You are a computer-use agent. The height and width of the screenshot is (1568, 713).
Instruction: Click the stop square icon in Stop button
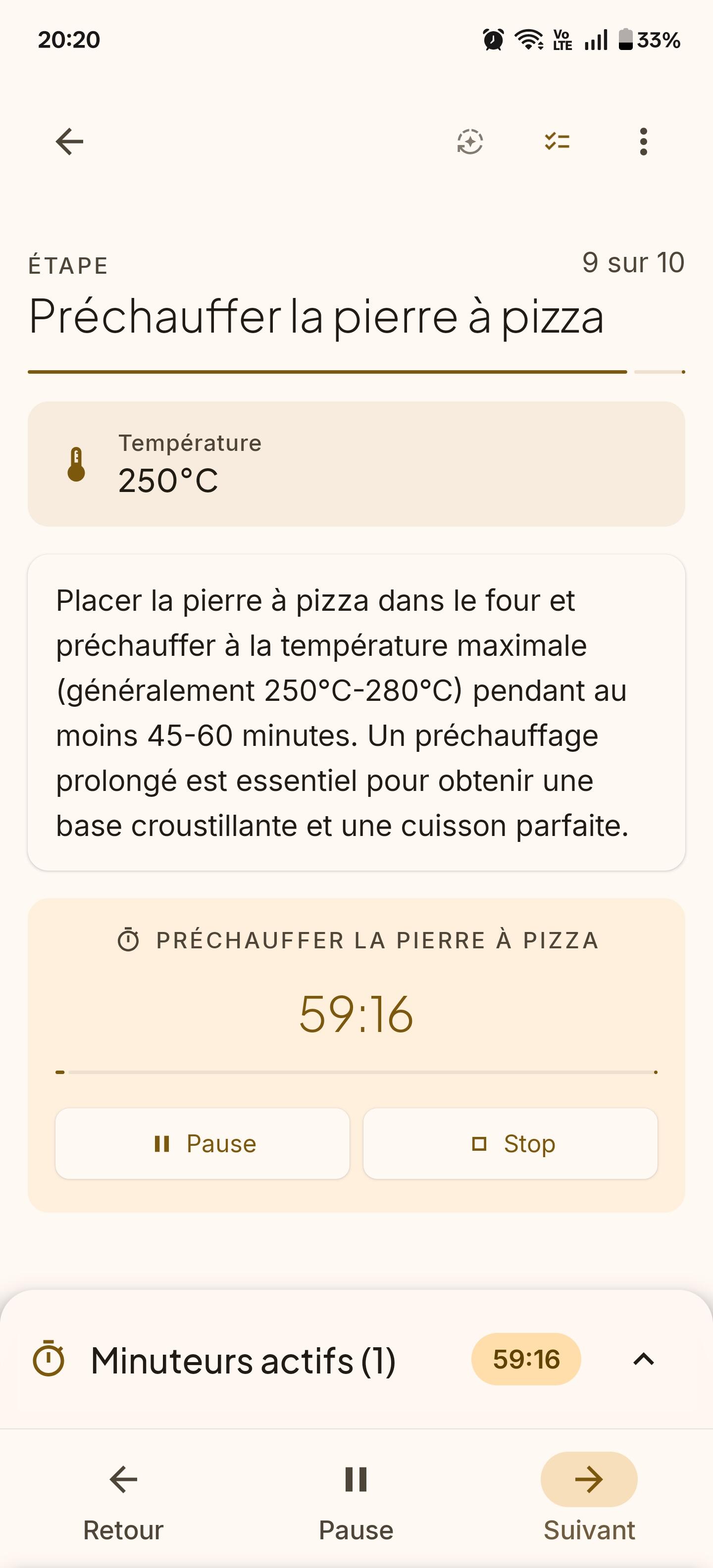[x=480, y=1143]
